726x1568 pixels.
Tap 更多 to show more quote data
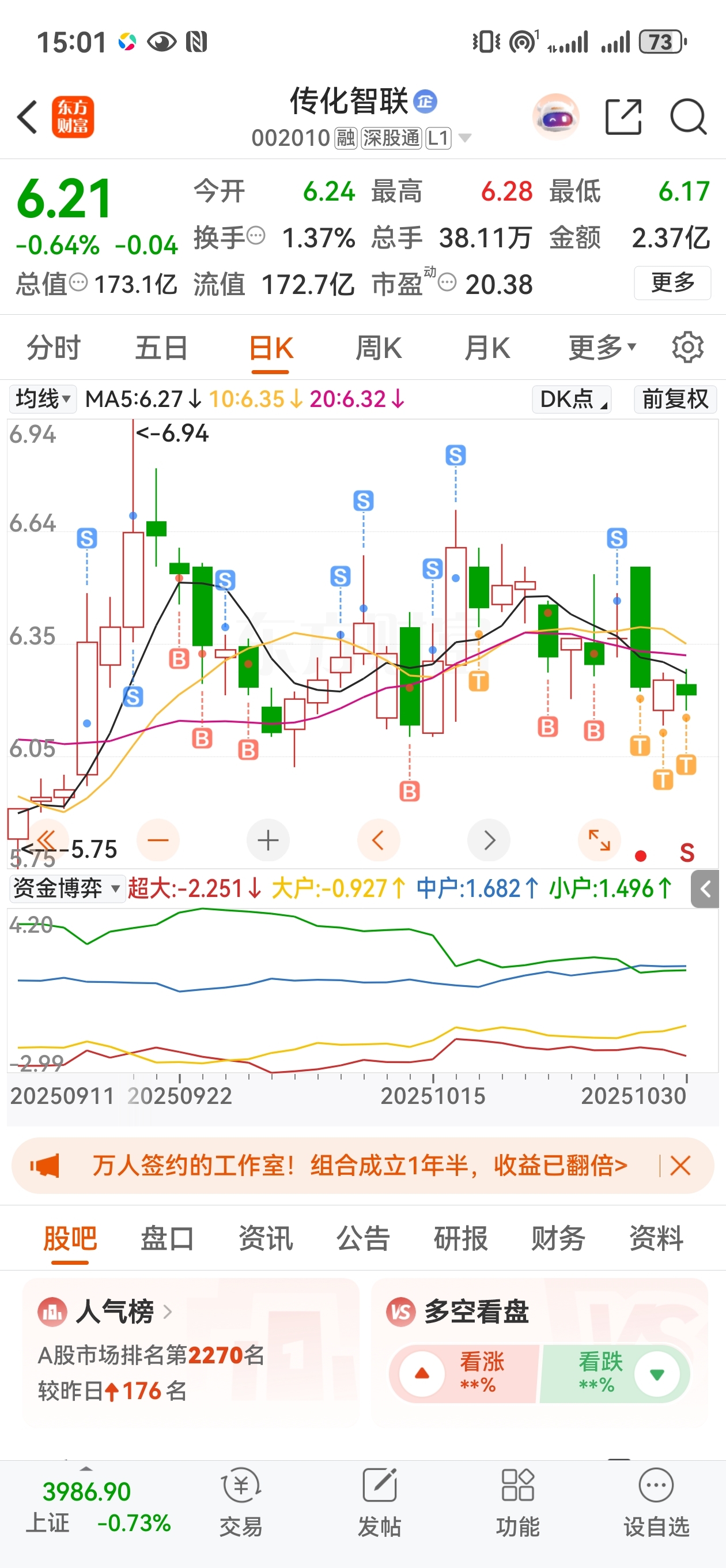click(x=672, y=283)
